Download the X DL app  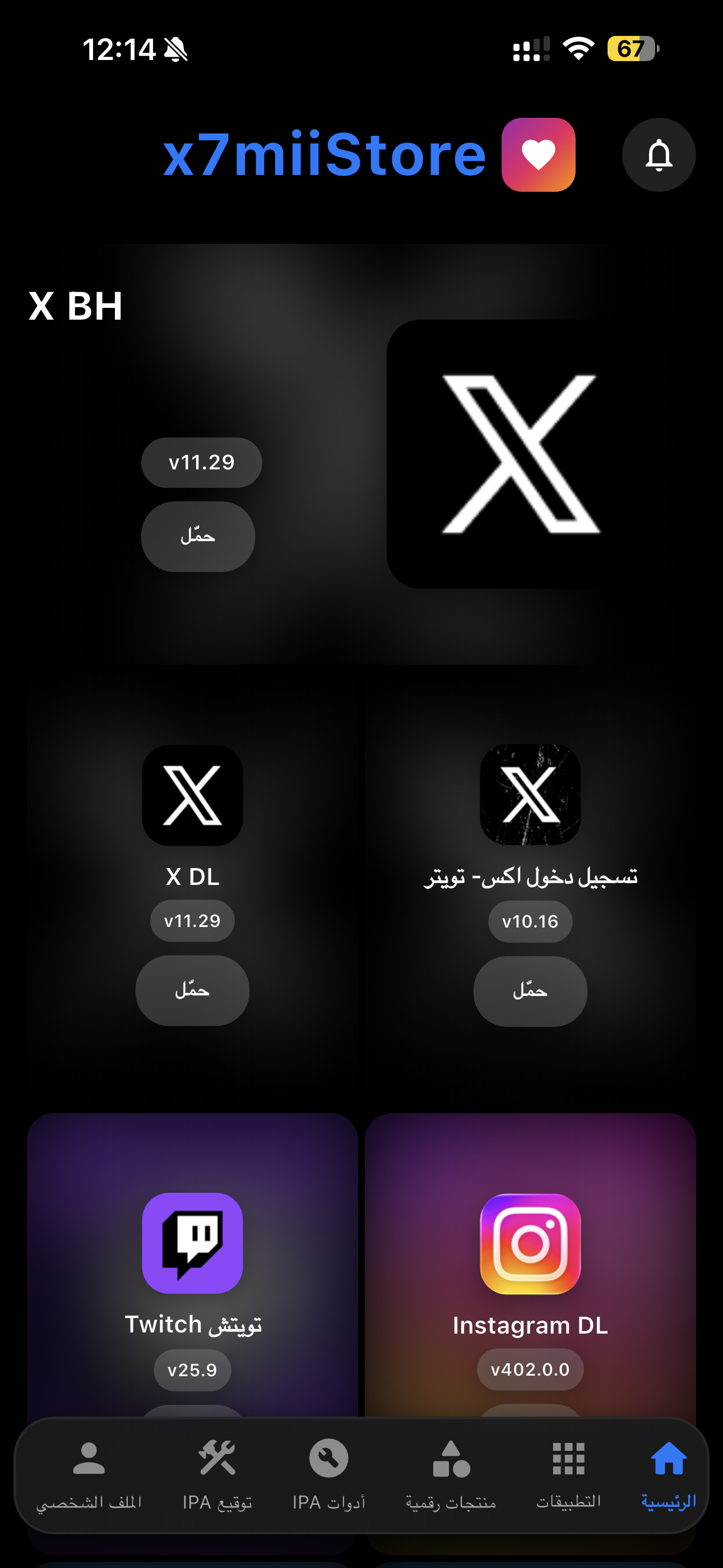tap(192, 990)
